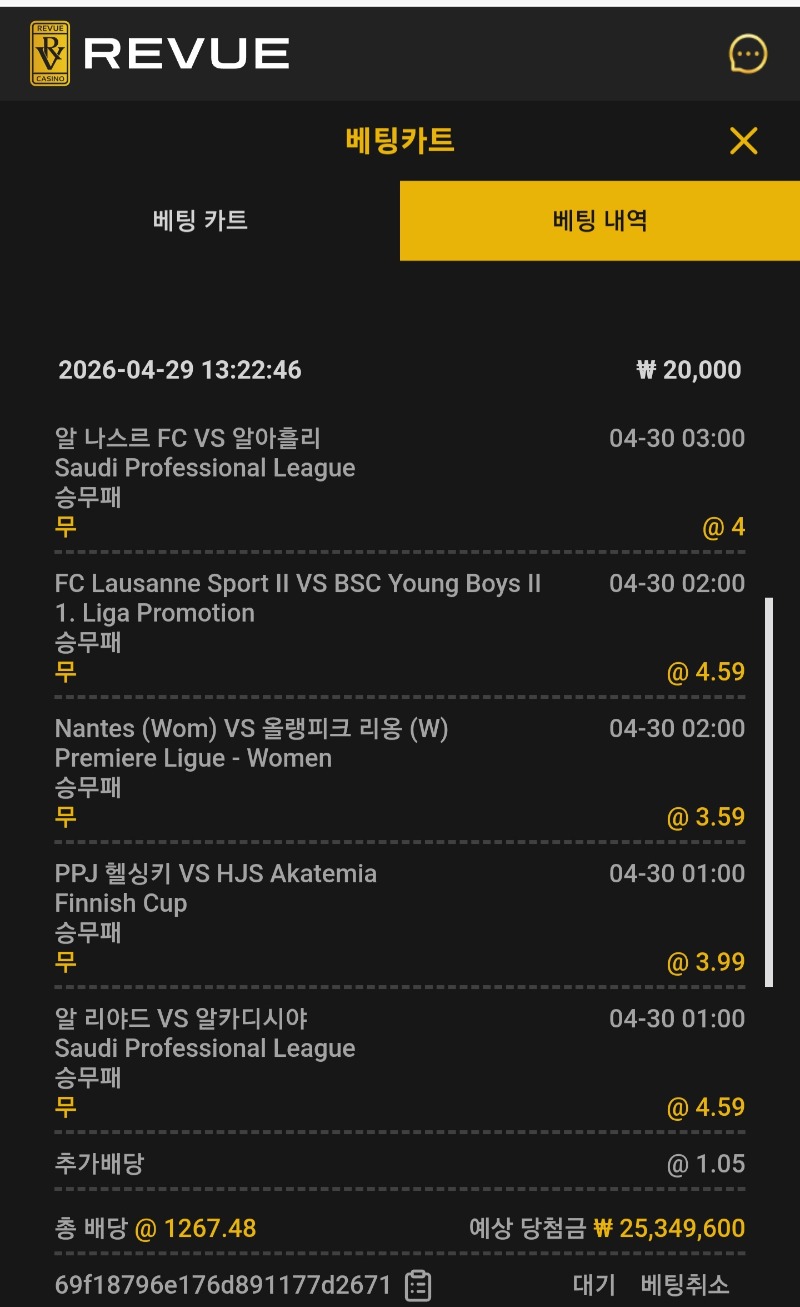Screen dimensions: 800x1307
Task: Open the chat support icon
Action: (747, 54)
